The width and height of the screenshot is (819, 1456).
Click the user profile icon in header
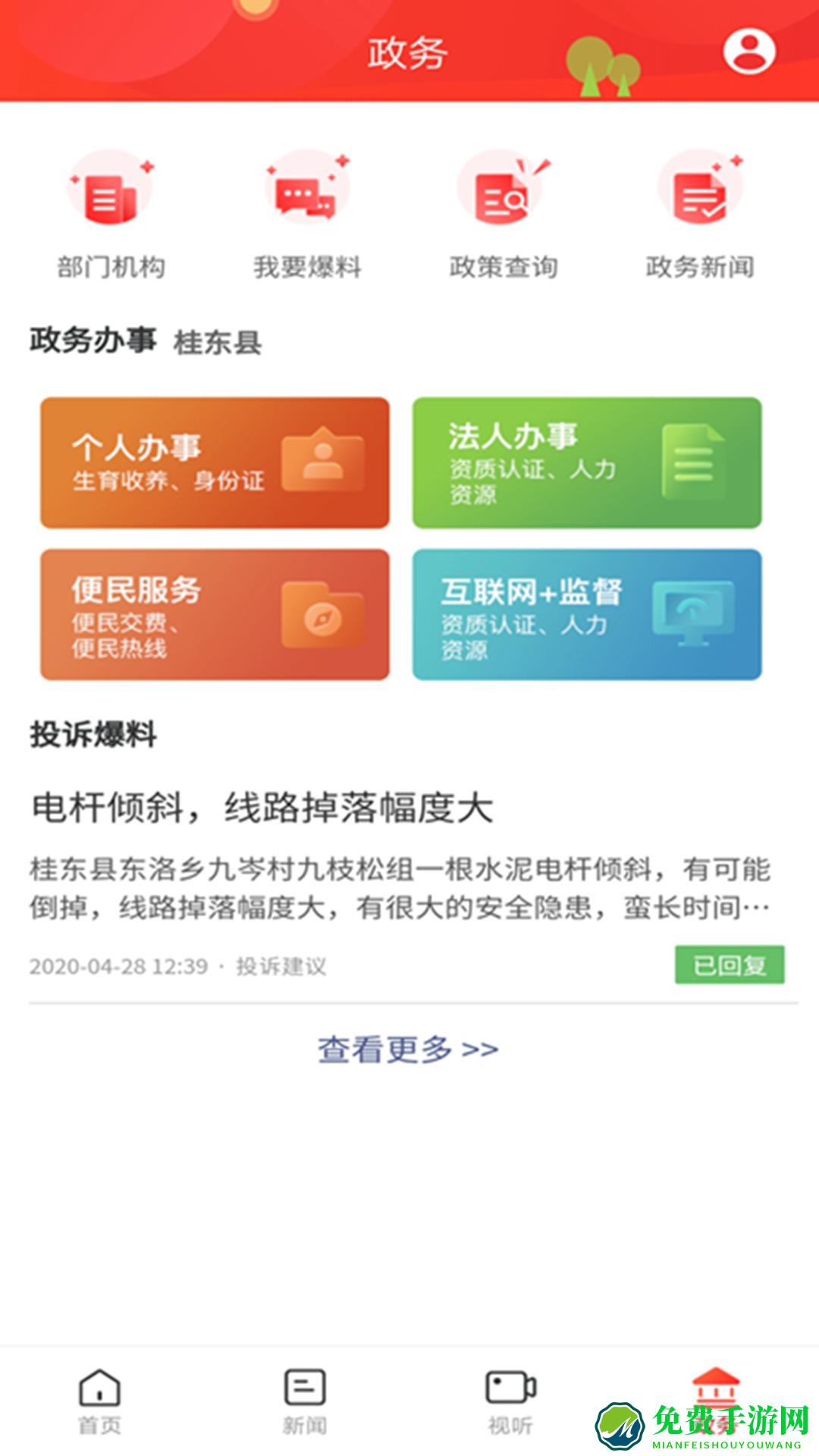coord(748,53)
